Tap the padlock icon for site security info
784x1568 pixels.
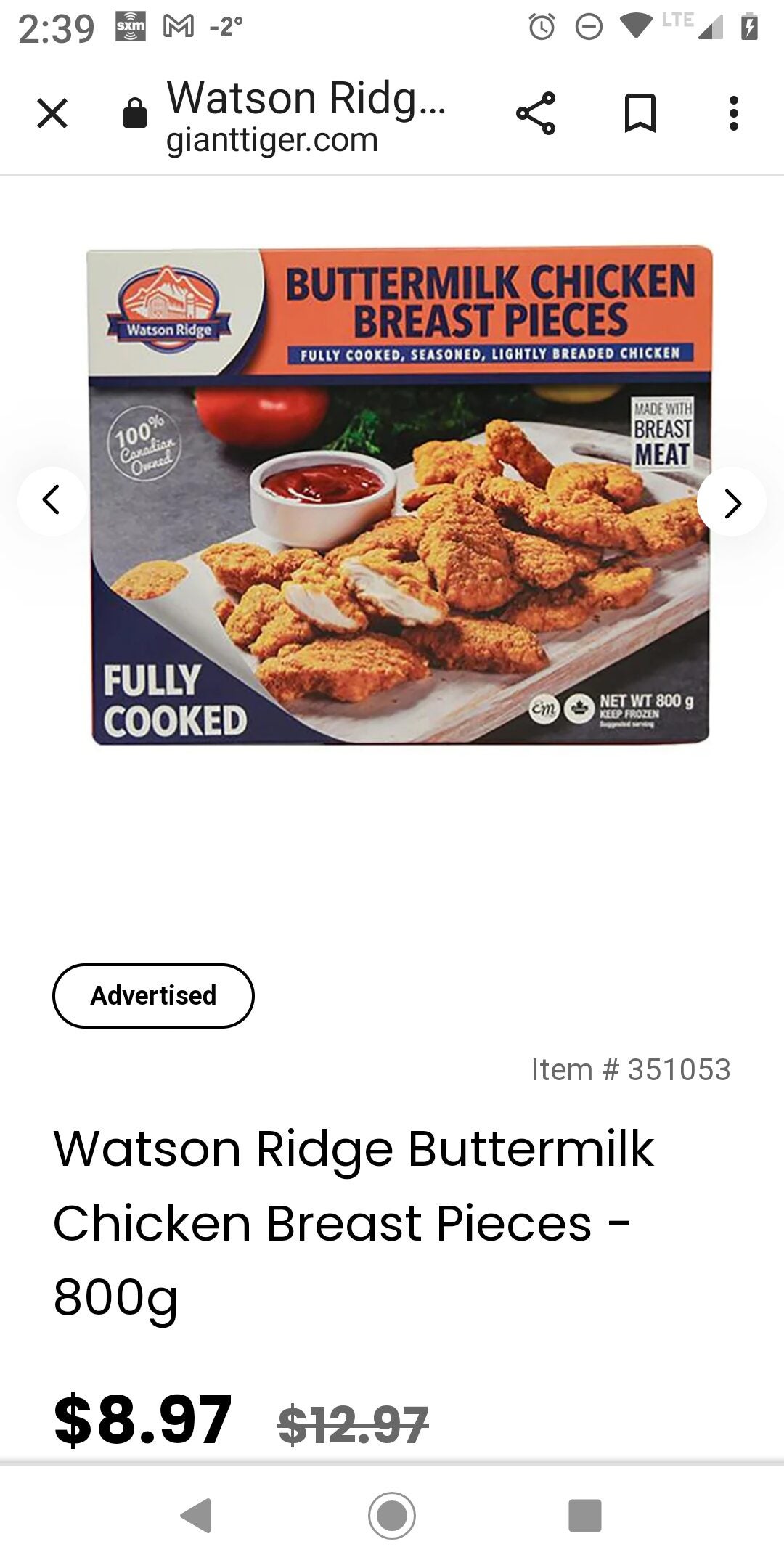135,113
